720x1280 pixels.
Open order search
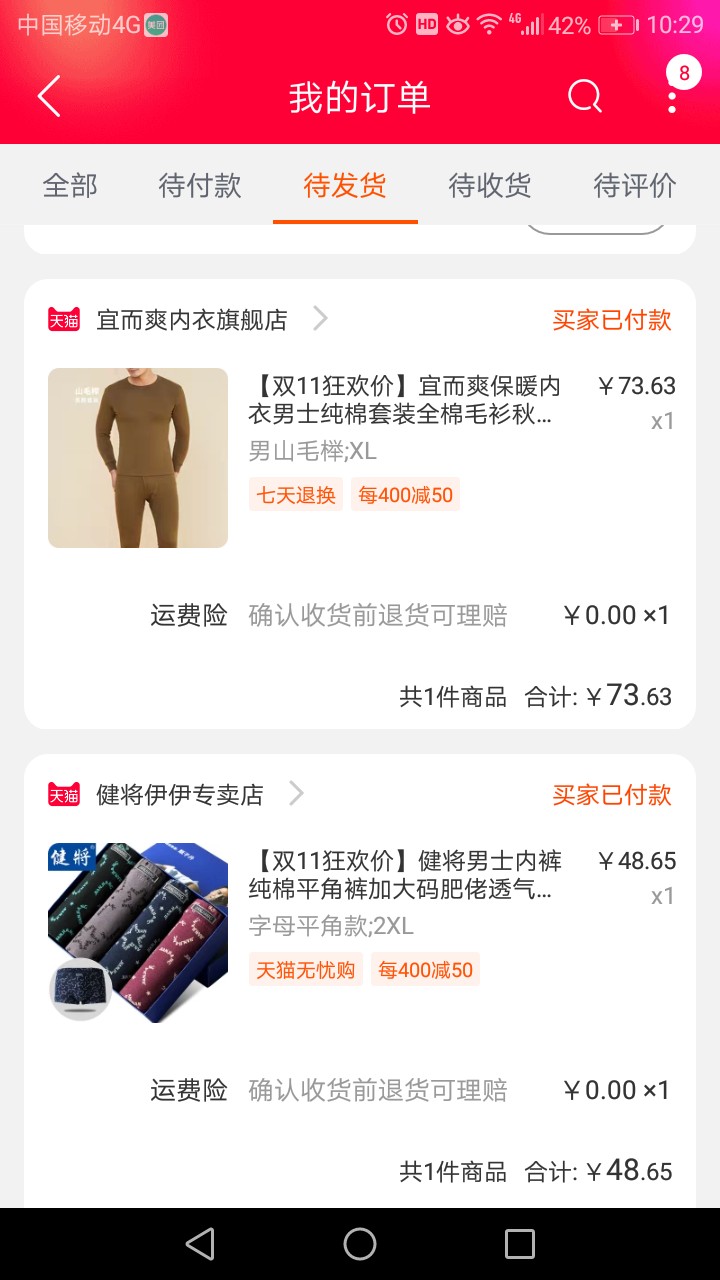coord(585,97)
